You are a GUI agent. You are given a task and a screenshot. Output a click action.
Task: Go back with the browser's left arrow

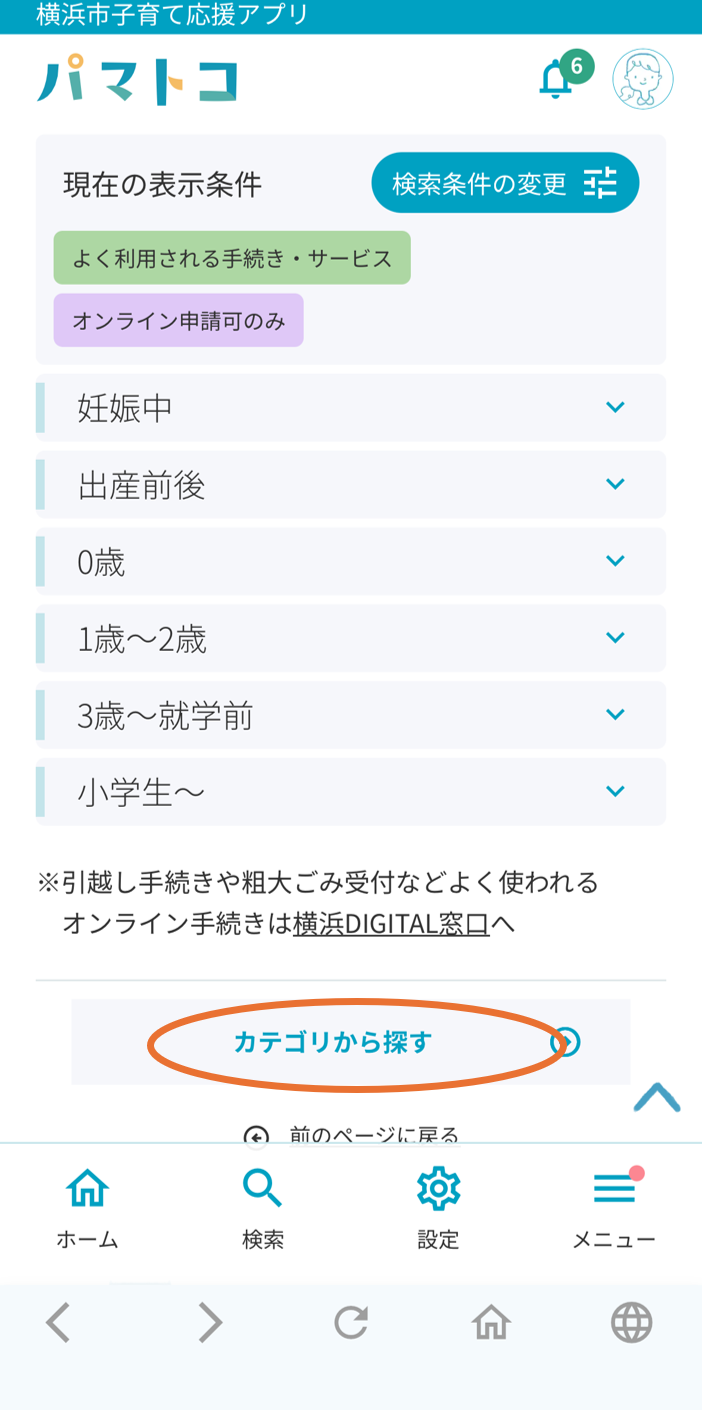pyautogui.click(x=58, y=1323)
